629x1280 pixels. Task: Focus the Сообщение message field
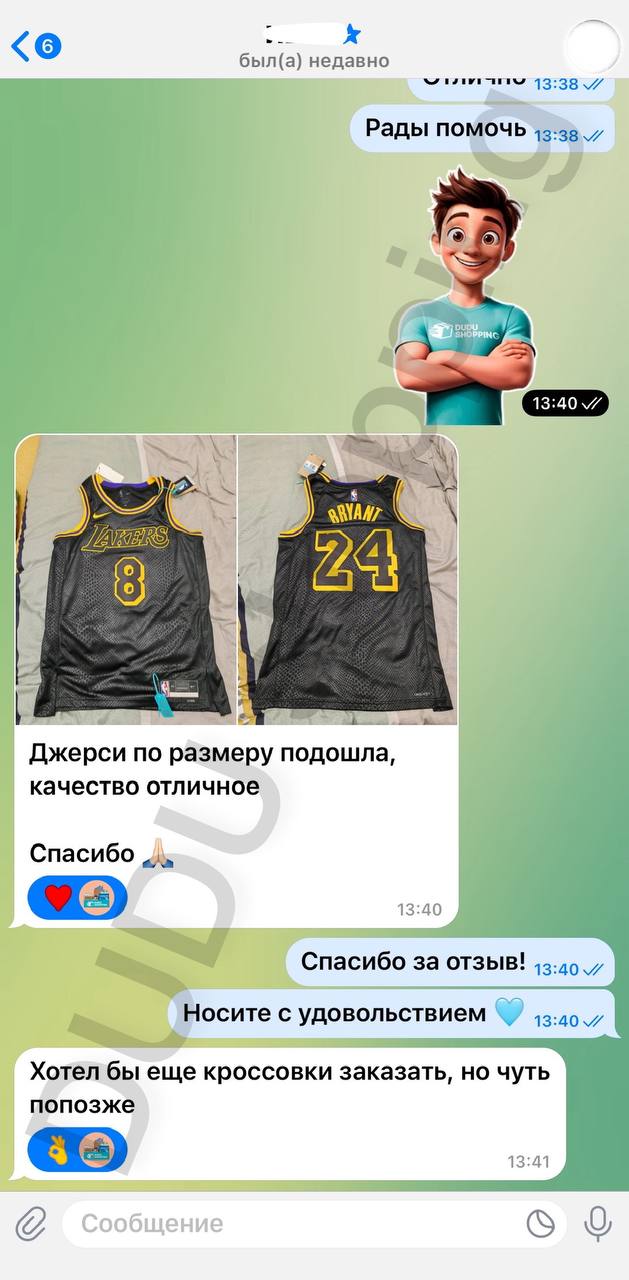[290, 1224]
